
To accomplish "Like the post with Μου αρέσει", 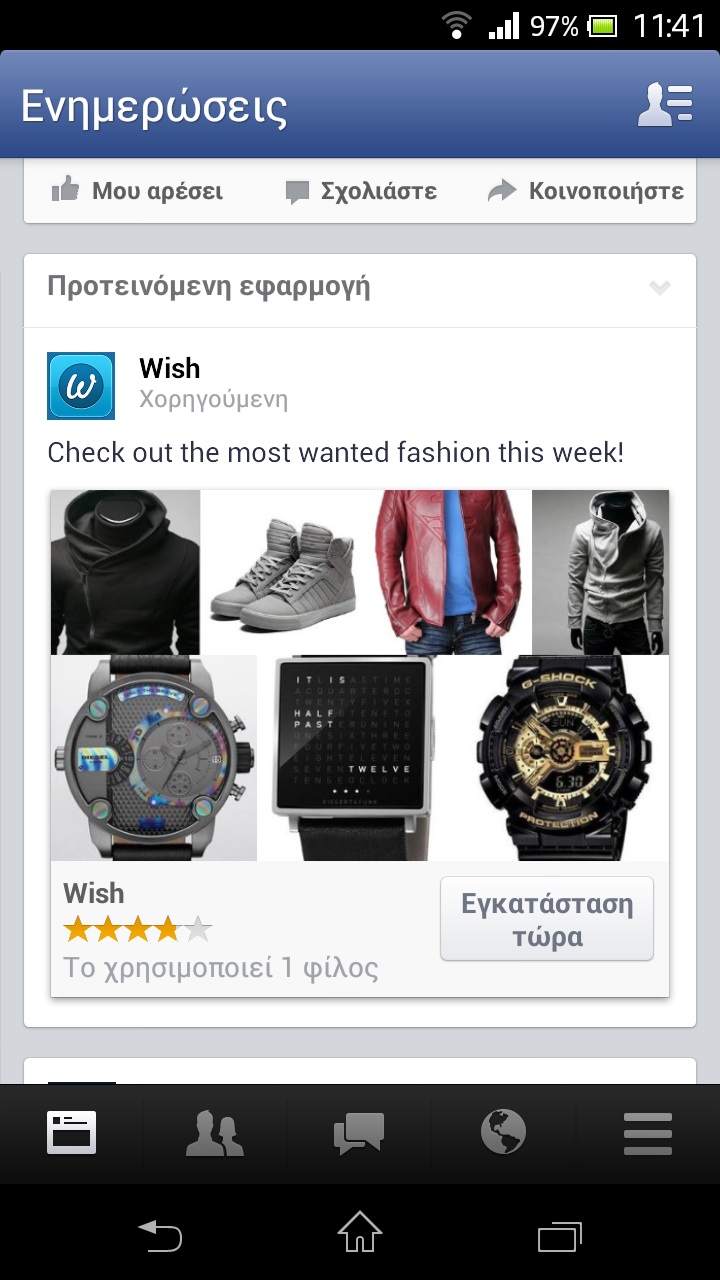I will (x=137, y=190).
